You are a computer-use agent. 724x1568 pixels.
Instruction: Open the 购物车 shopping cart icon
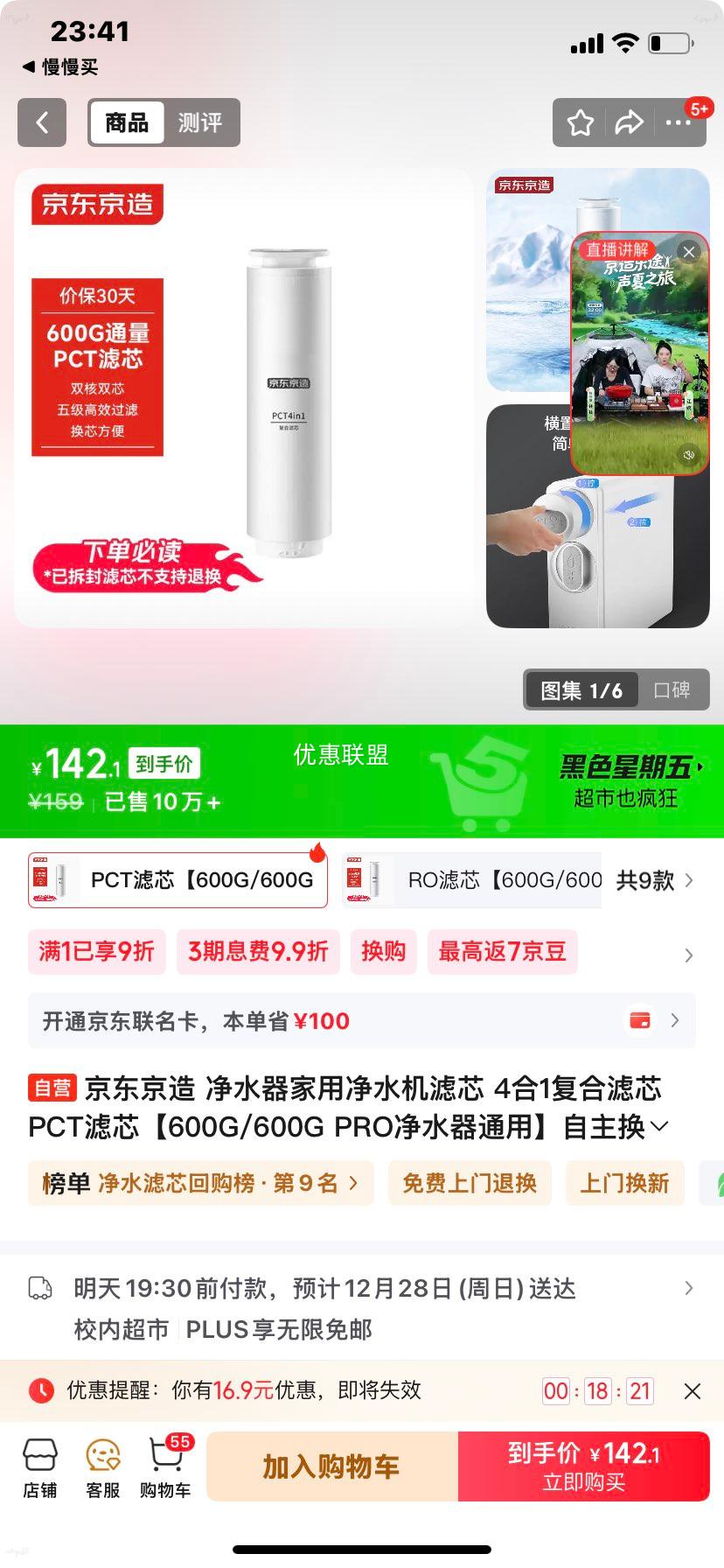[x=166, y=1465]
